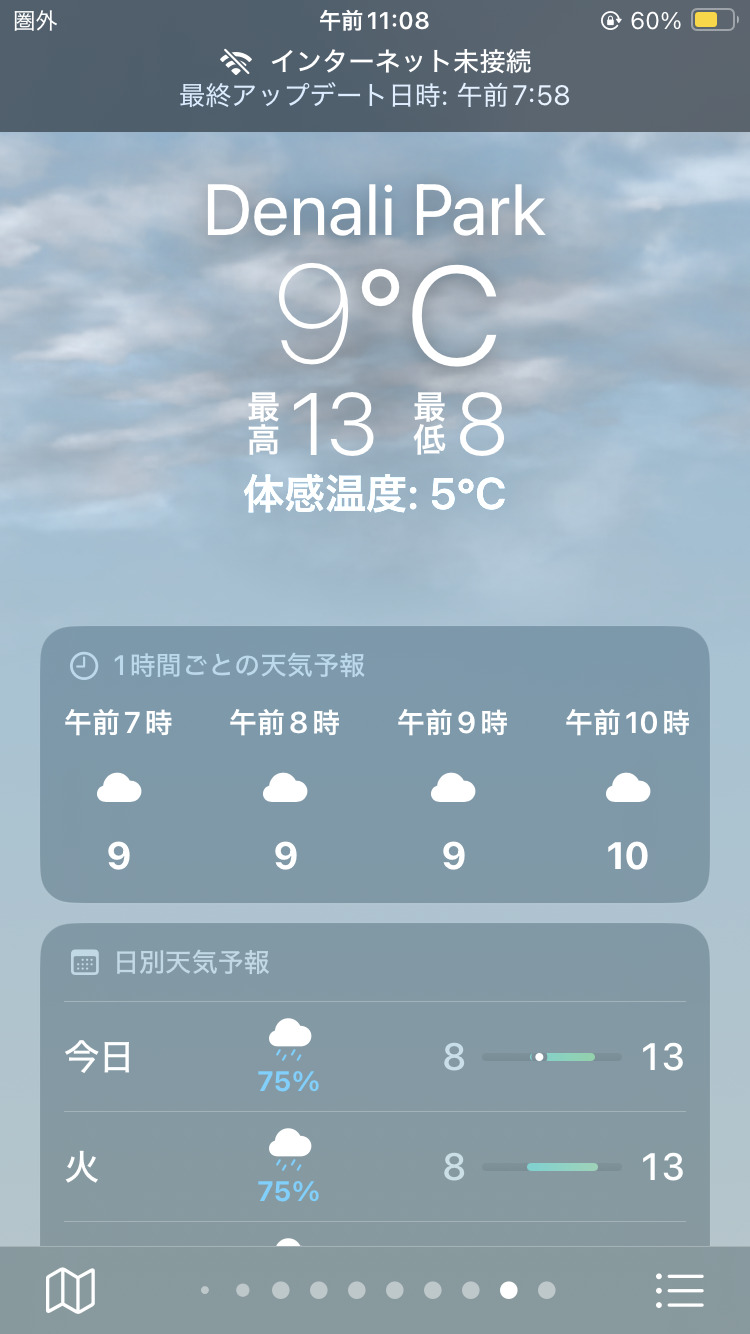Open the saved locations list
Screen dimensions: 750x1334
tap(680, 1290)
